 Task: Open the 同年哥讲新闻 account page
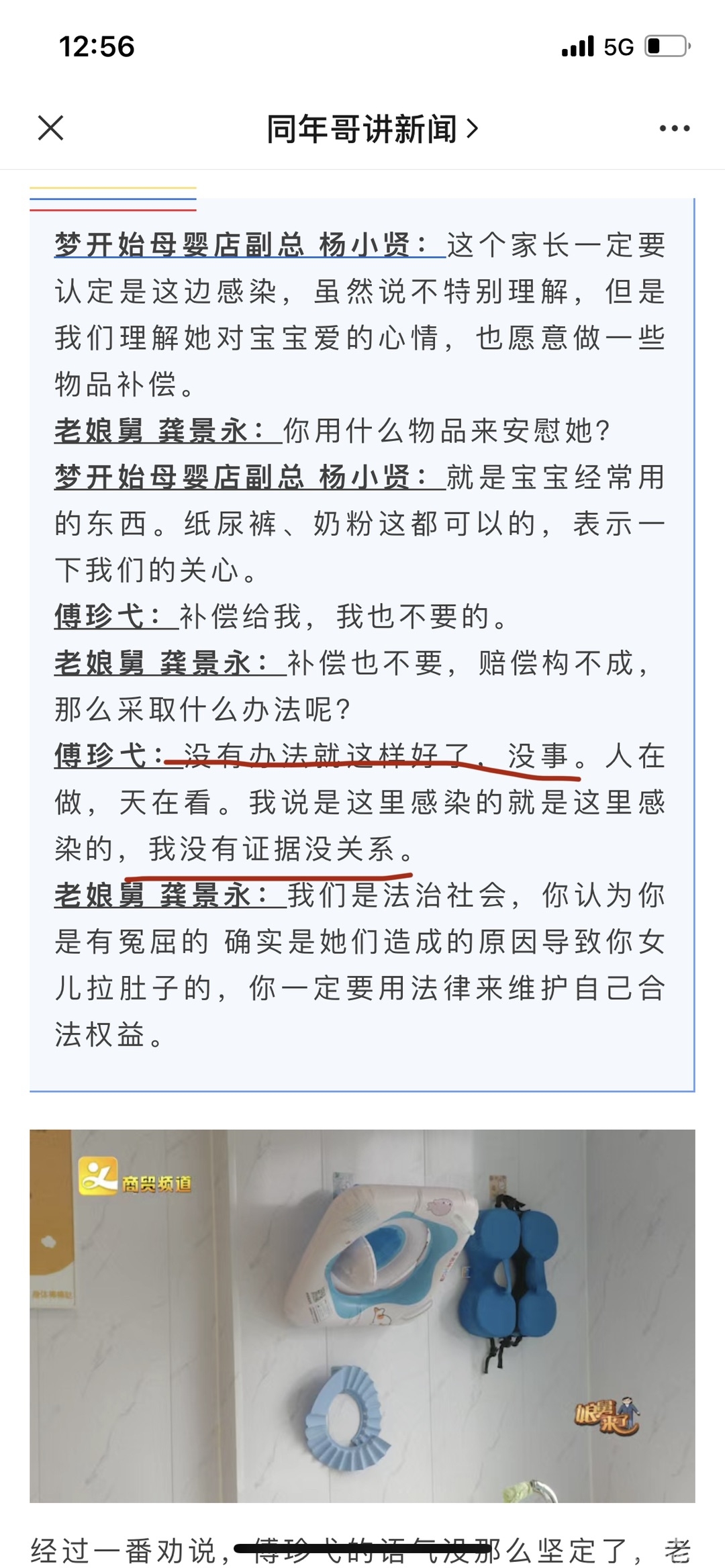click(371, 129)
